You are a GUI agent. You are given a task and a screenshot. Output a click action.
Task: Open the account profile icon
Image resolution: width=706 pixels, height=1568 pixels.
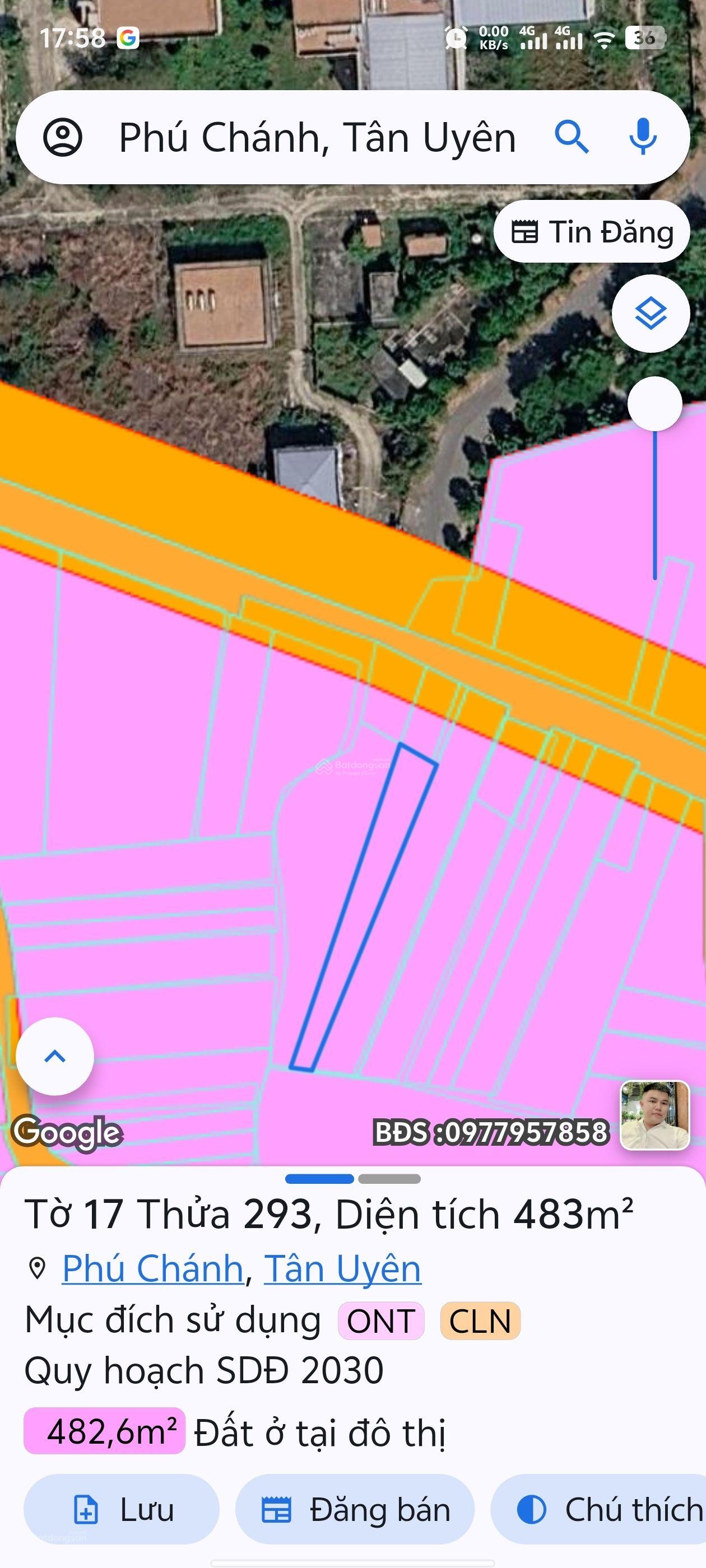62,138
